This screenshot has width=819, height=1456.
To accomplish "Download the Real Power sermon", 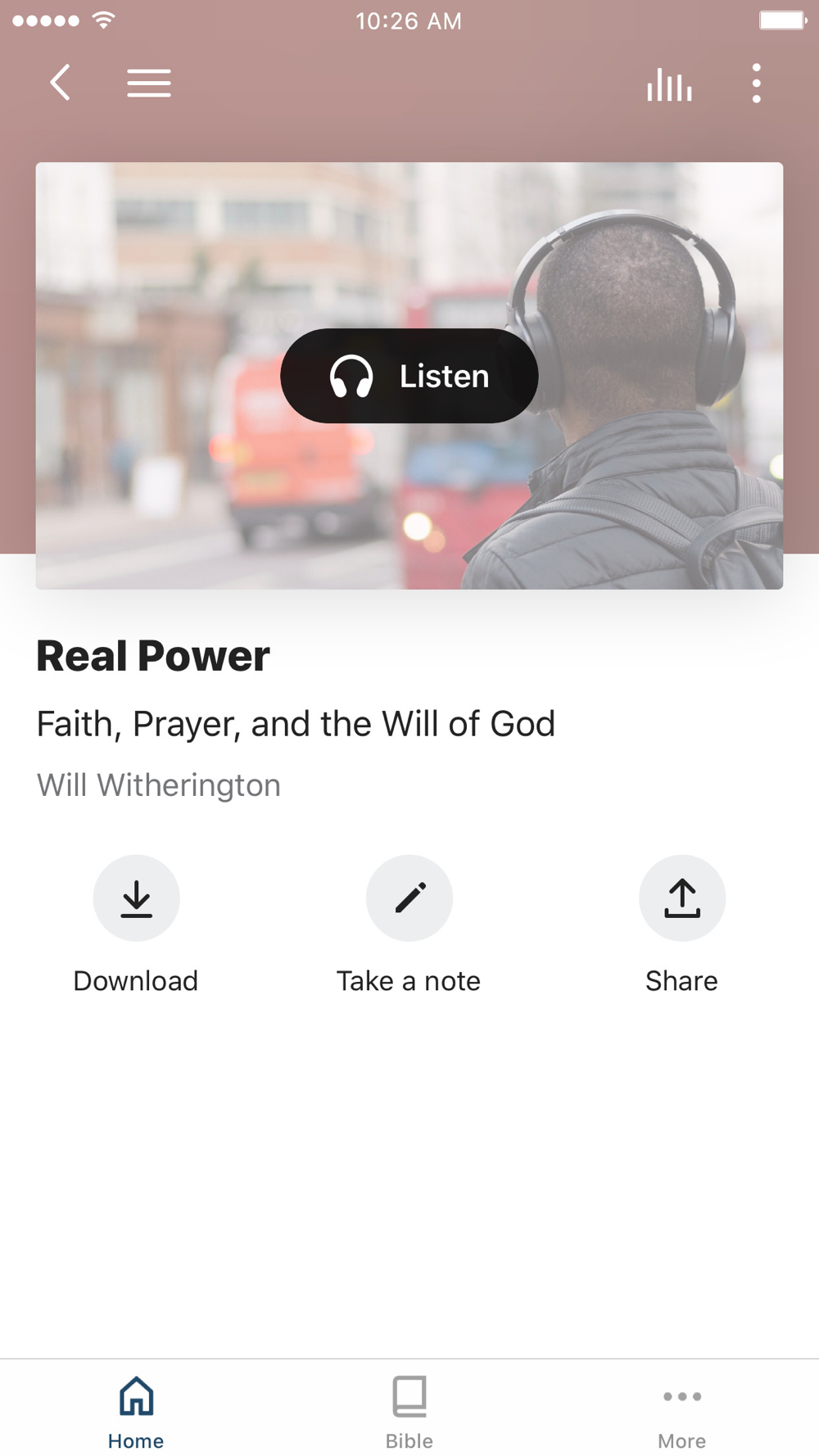I will (136, 898).
